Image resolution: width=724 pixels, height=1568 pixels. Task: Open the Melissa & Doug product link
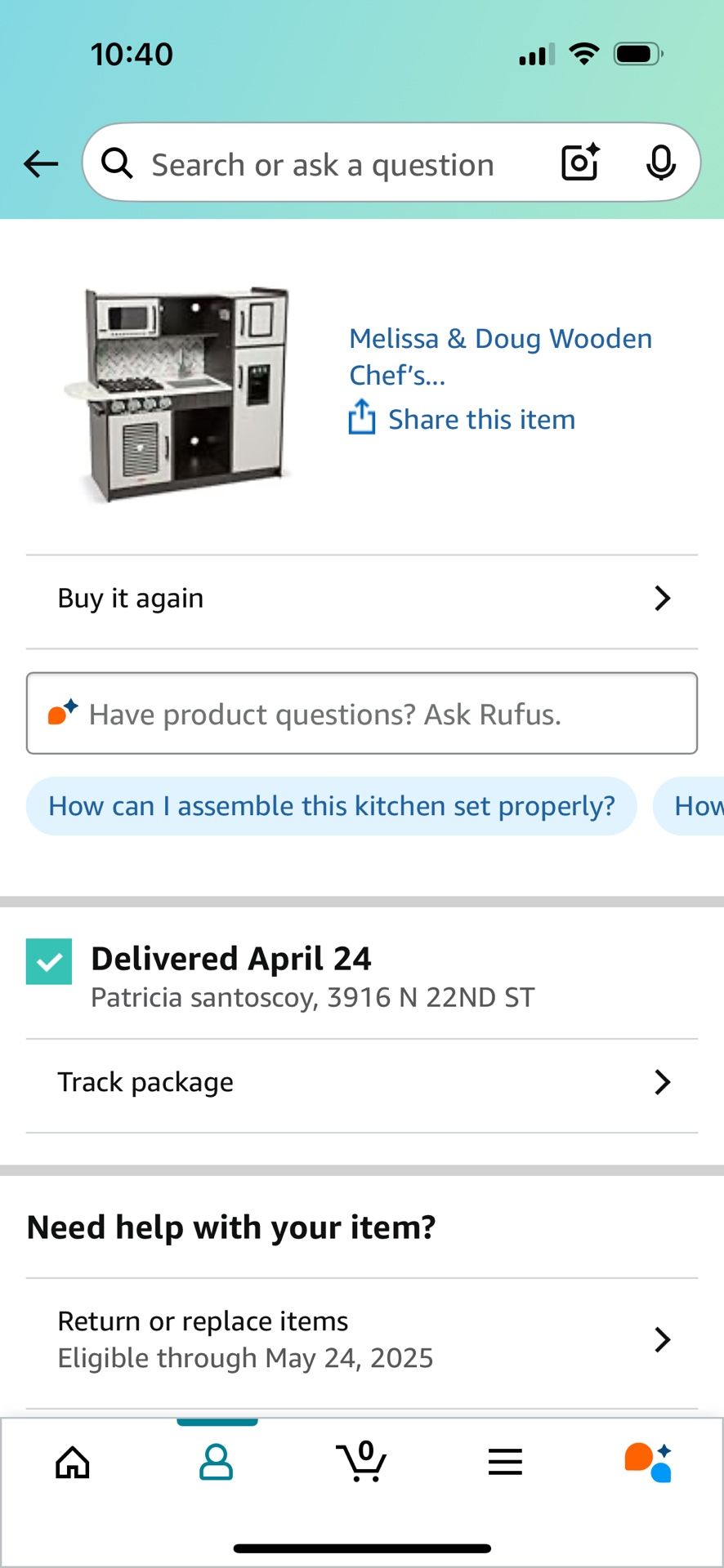[499, 356]
